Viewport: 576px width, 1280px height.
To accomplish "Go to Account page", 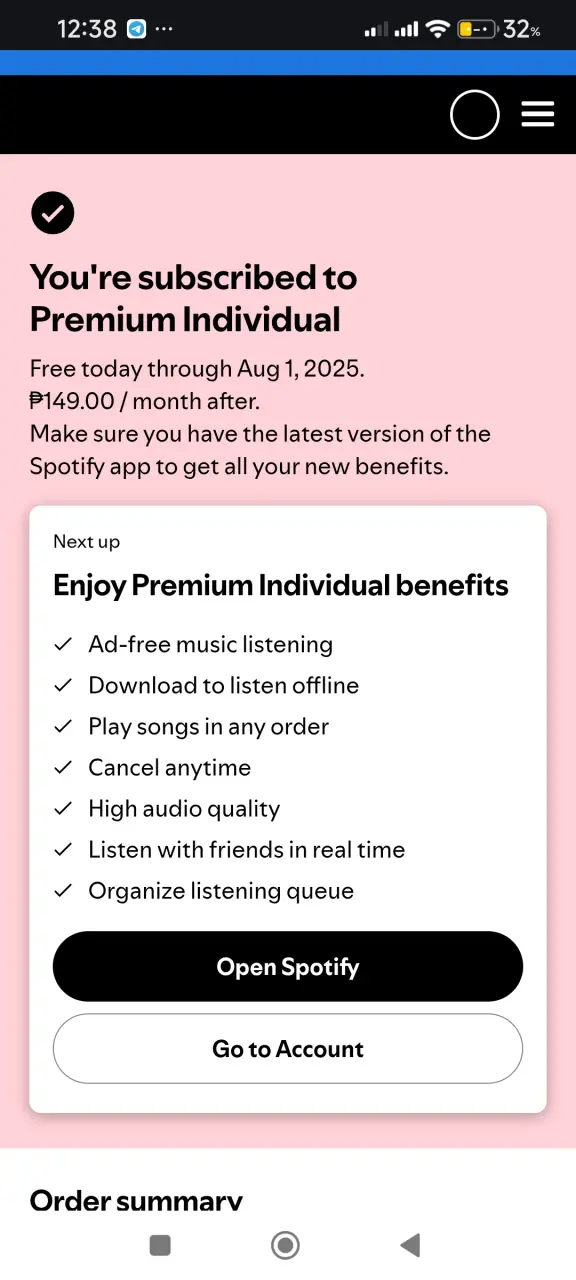I will (x=288, y=1049).
